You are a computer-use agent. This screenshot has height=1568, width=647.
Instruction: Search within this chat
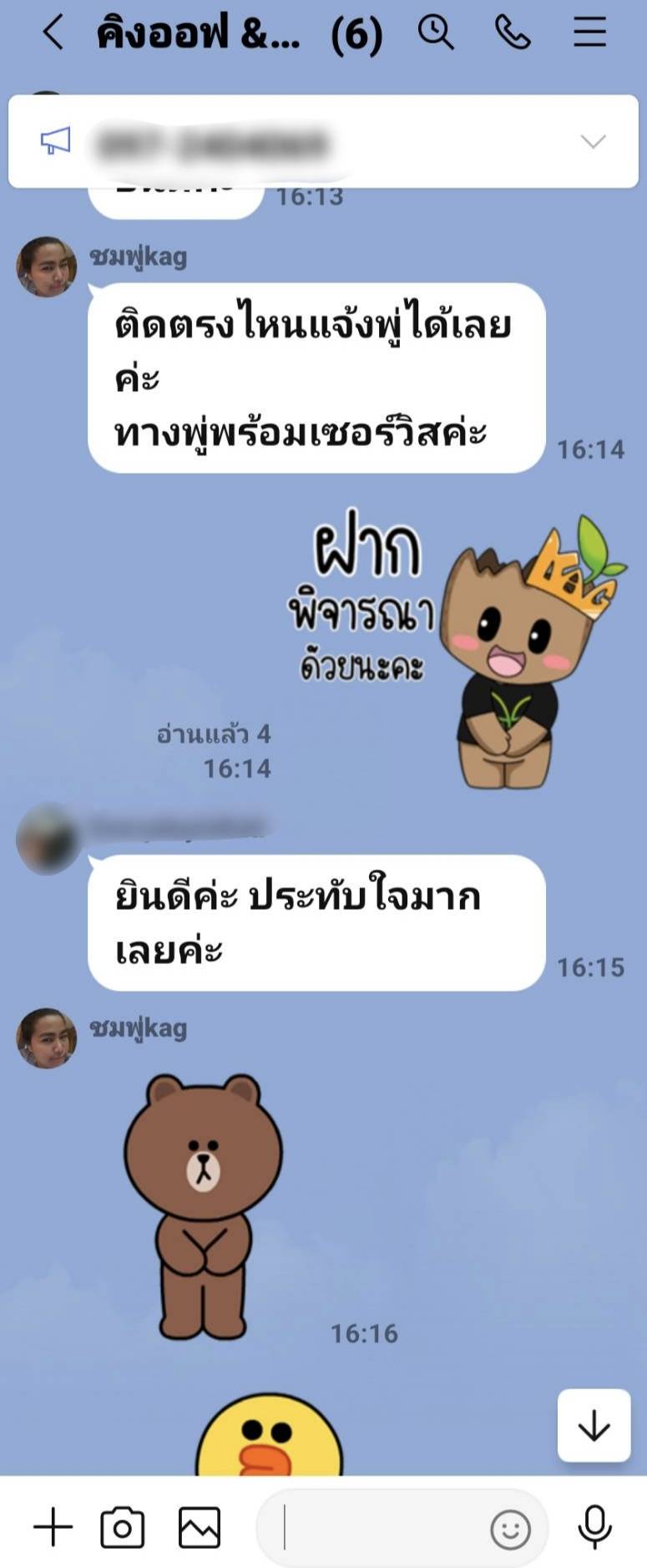point(435,33)
